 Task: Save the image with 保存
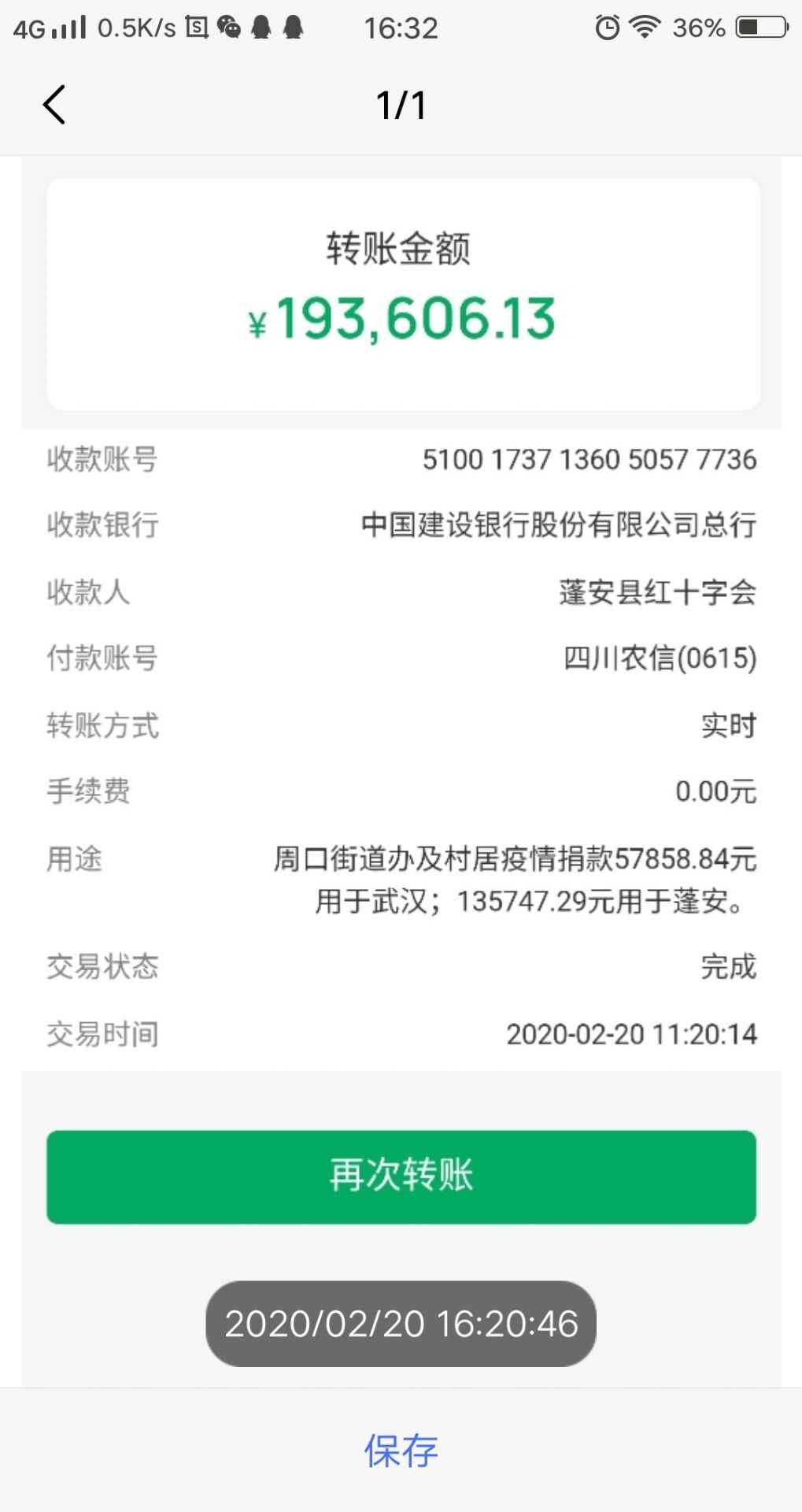tap(401, 1451)
